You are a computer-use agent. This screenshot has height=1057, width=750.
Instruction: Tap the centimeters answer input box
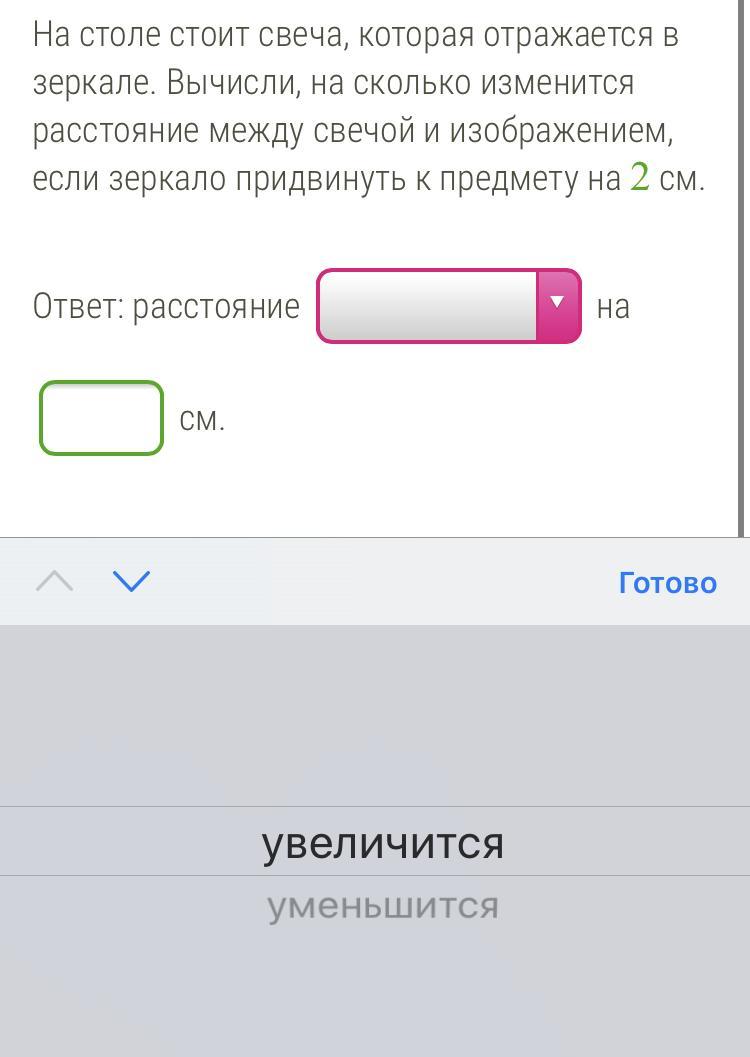tap(101, 418)
